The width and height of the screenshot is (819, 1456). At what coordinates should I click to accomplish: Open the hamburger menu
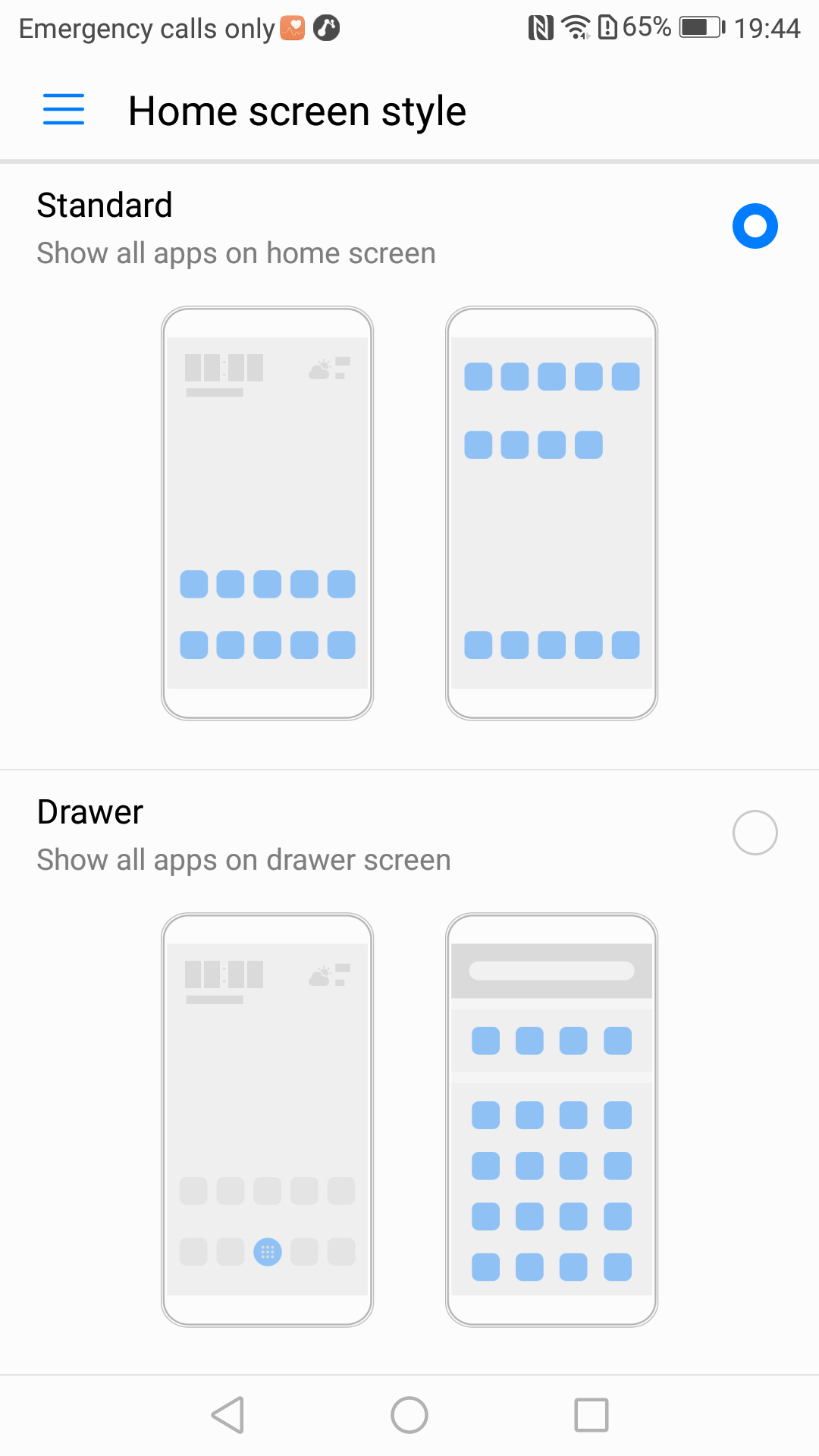point(64,110)
